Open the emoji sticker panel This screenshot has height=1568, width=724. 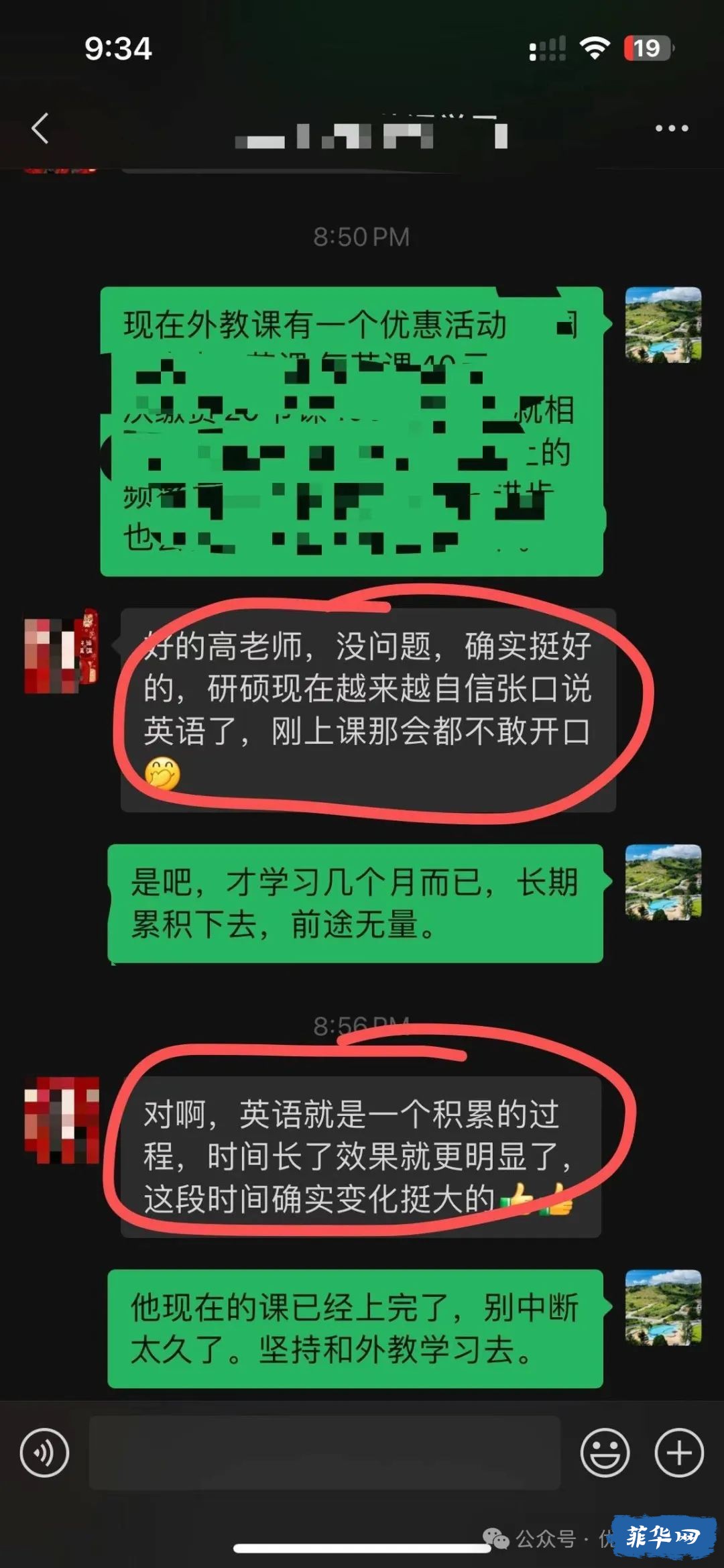tap(605, 1453)
